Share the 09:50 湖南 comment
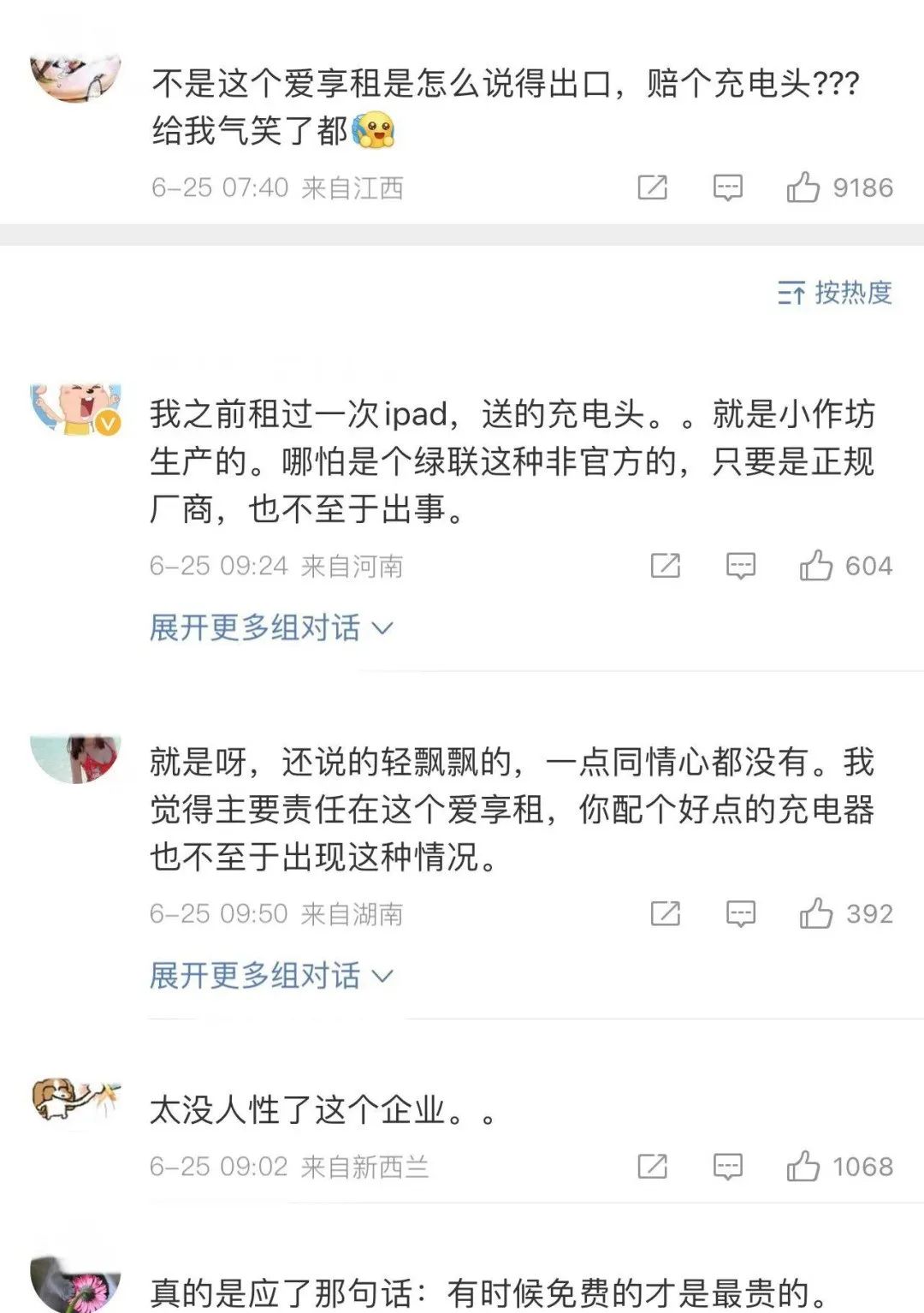The image size is (924, 1313). [666, 913]
